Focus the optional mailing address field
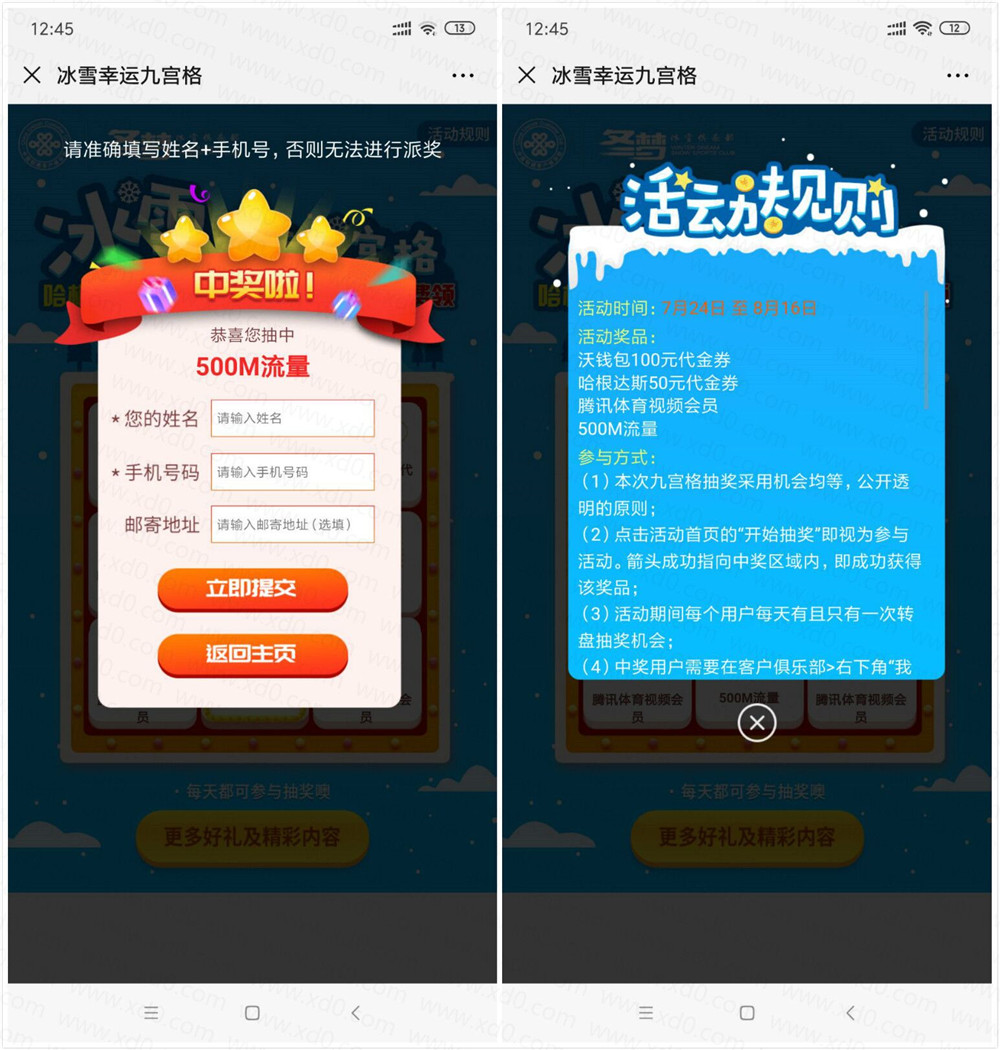 tap(292, 524)
